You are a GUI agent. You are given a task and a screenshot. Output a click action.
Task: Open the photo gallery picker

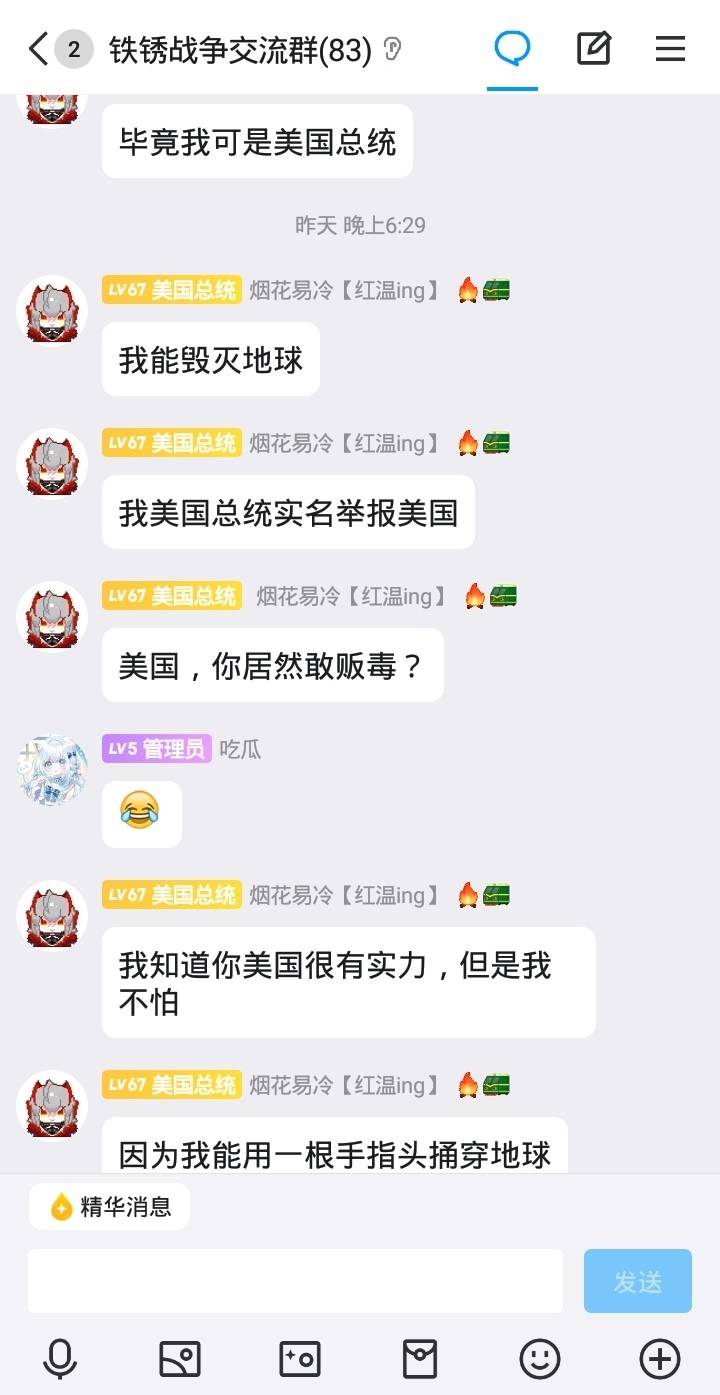[180, 1359]
